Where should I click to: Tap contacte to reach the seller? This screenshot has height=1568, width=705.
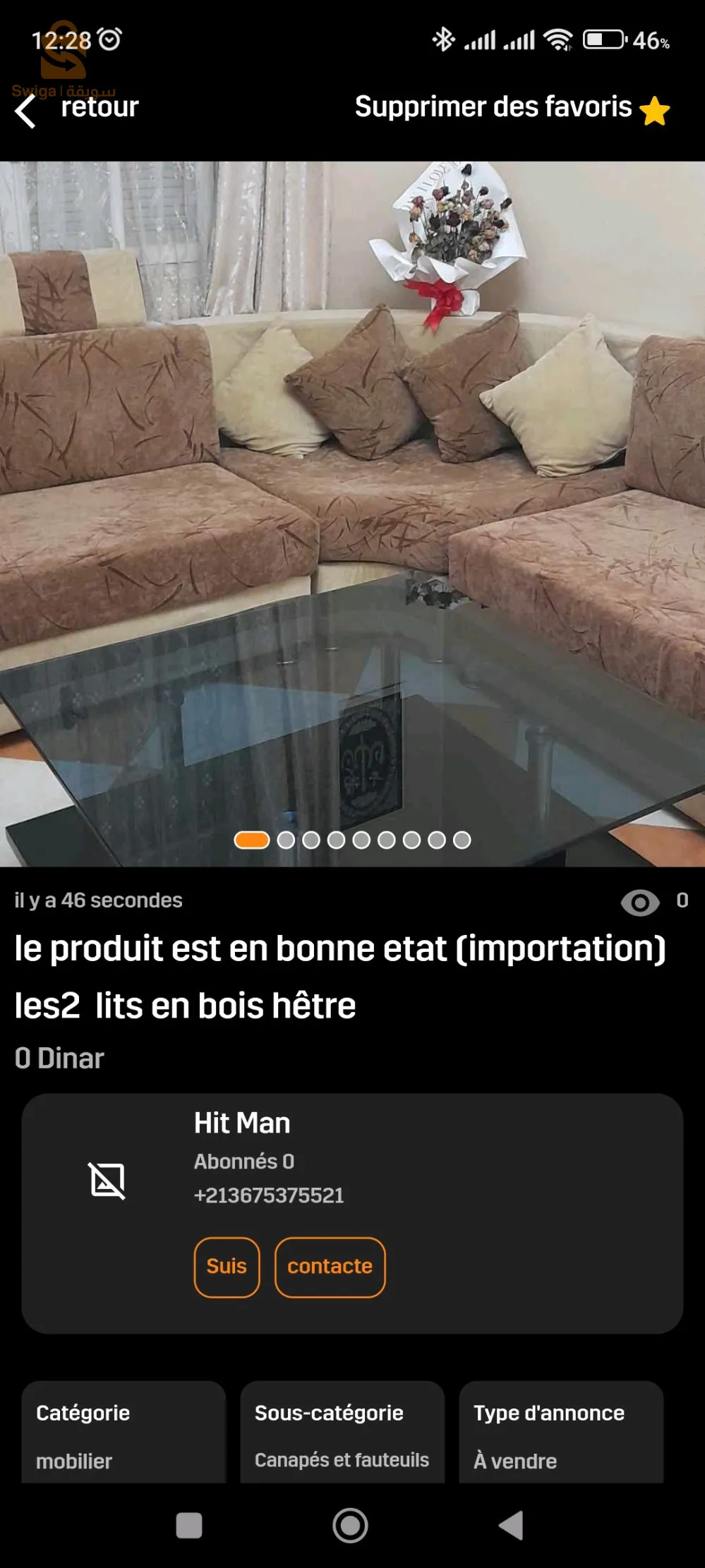pyautogui.click(x=330, y=1267)
